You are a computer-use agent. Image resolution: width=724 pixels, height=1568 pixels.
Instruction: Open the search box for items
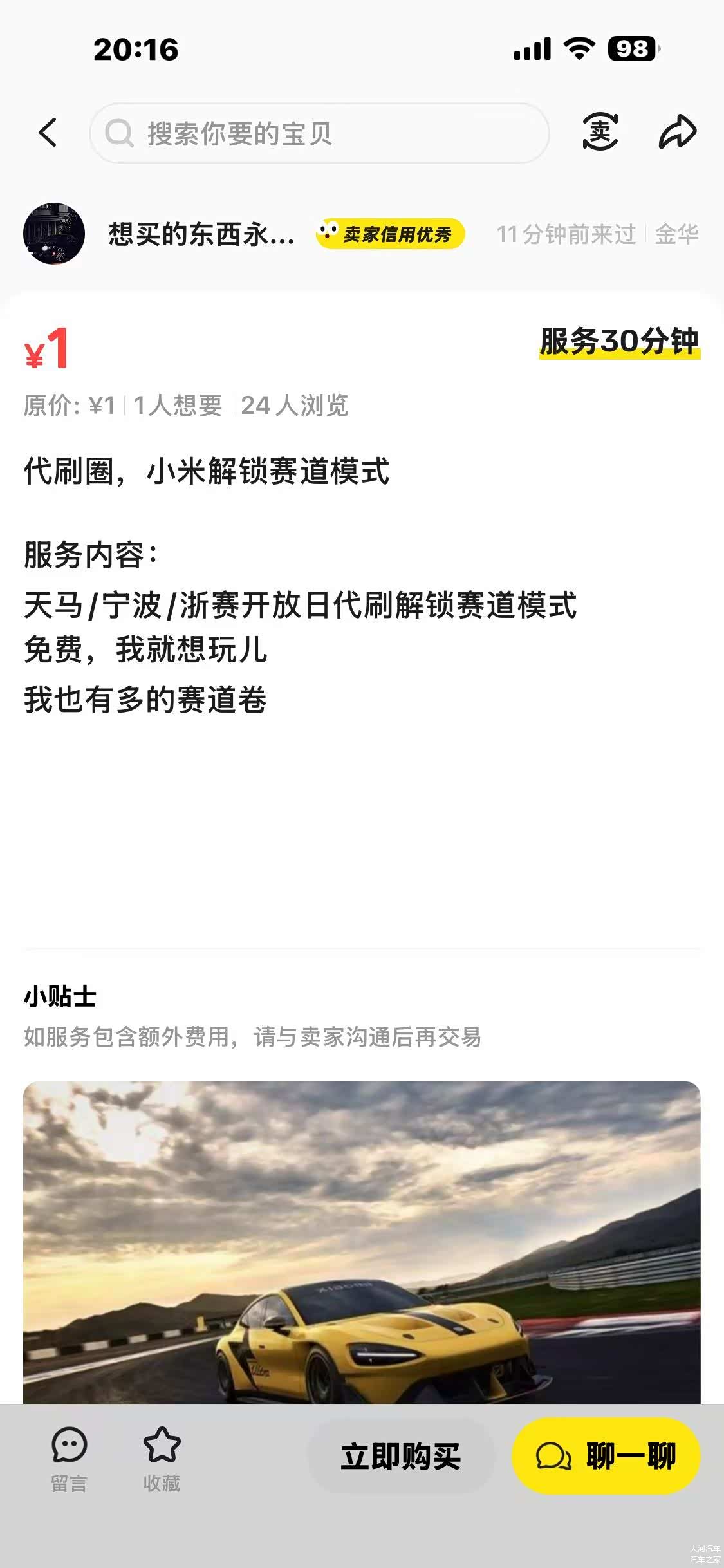click(319, 133)
